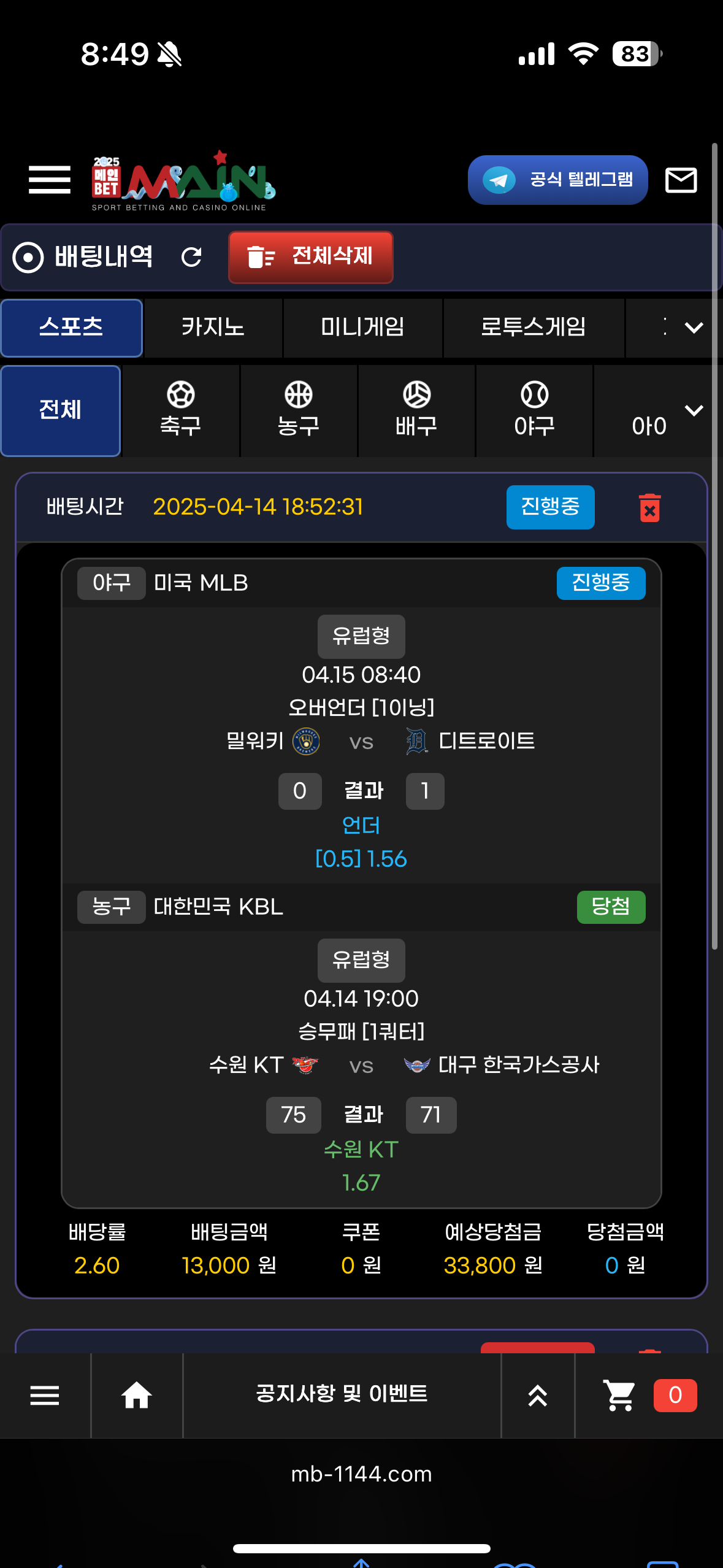Expand the sports filter list chevron
723x1568 pixels.
pyautogui.click(x=694, y=410)
